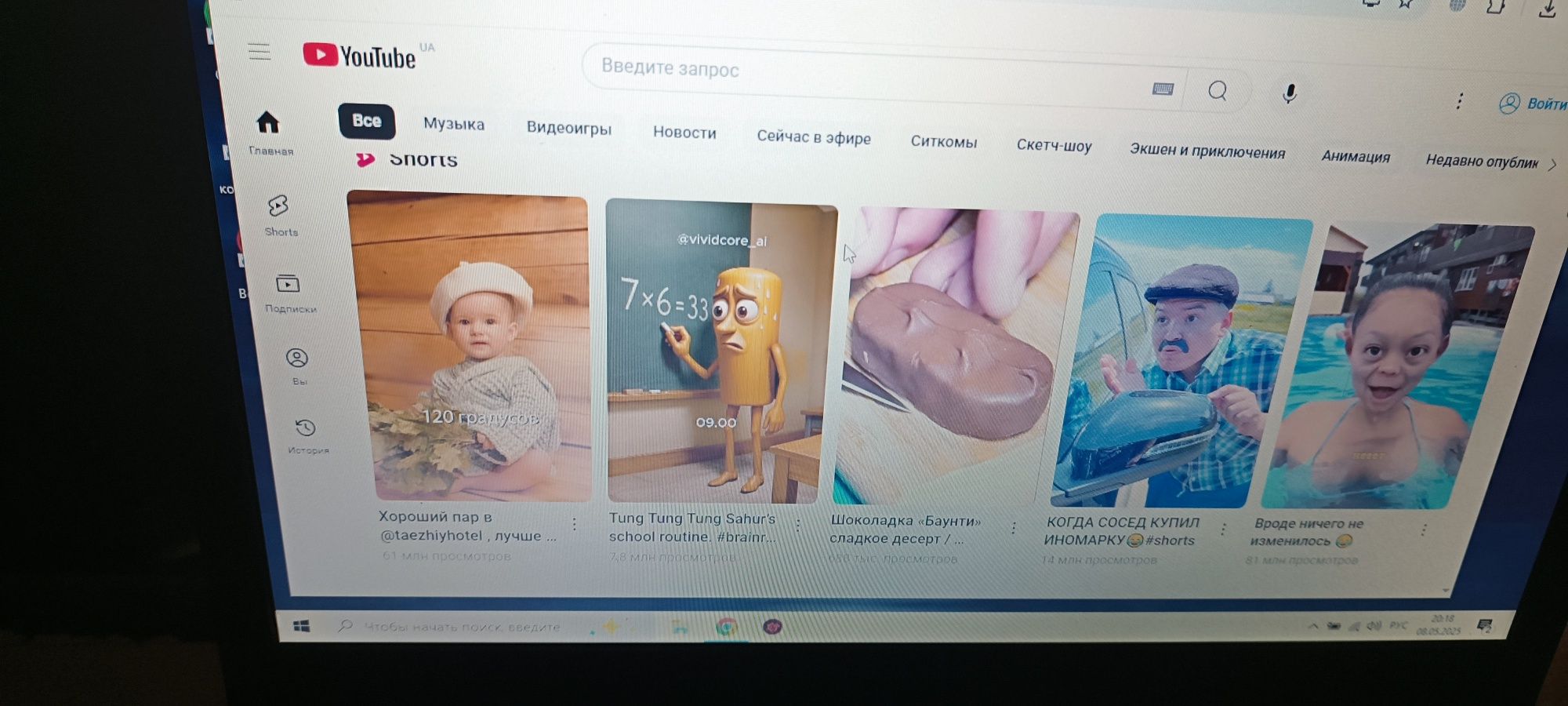This screenshot has width=1568, height=706.
Task: Open the on-screen keyboard icon
Action: click(1163, 89)
